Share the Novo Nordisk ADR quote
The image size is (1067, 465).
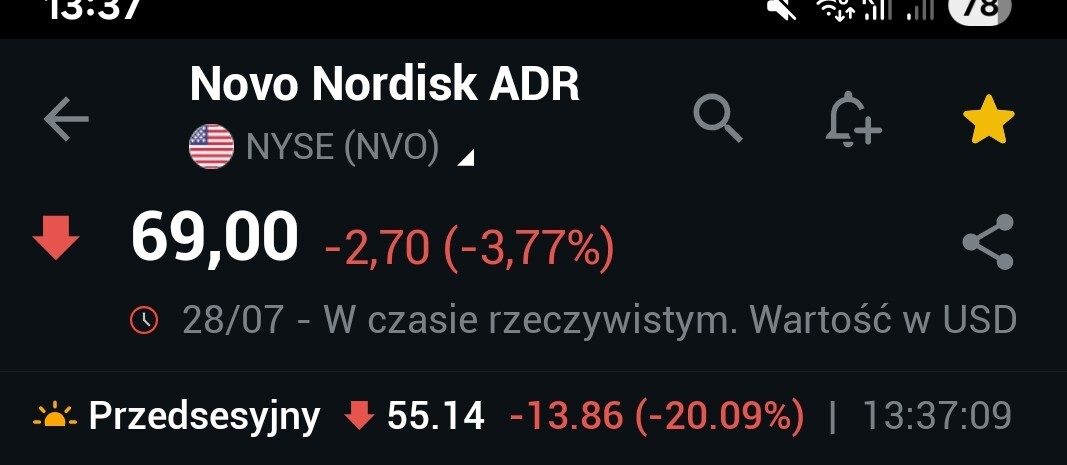coord(988,242)
